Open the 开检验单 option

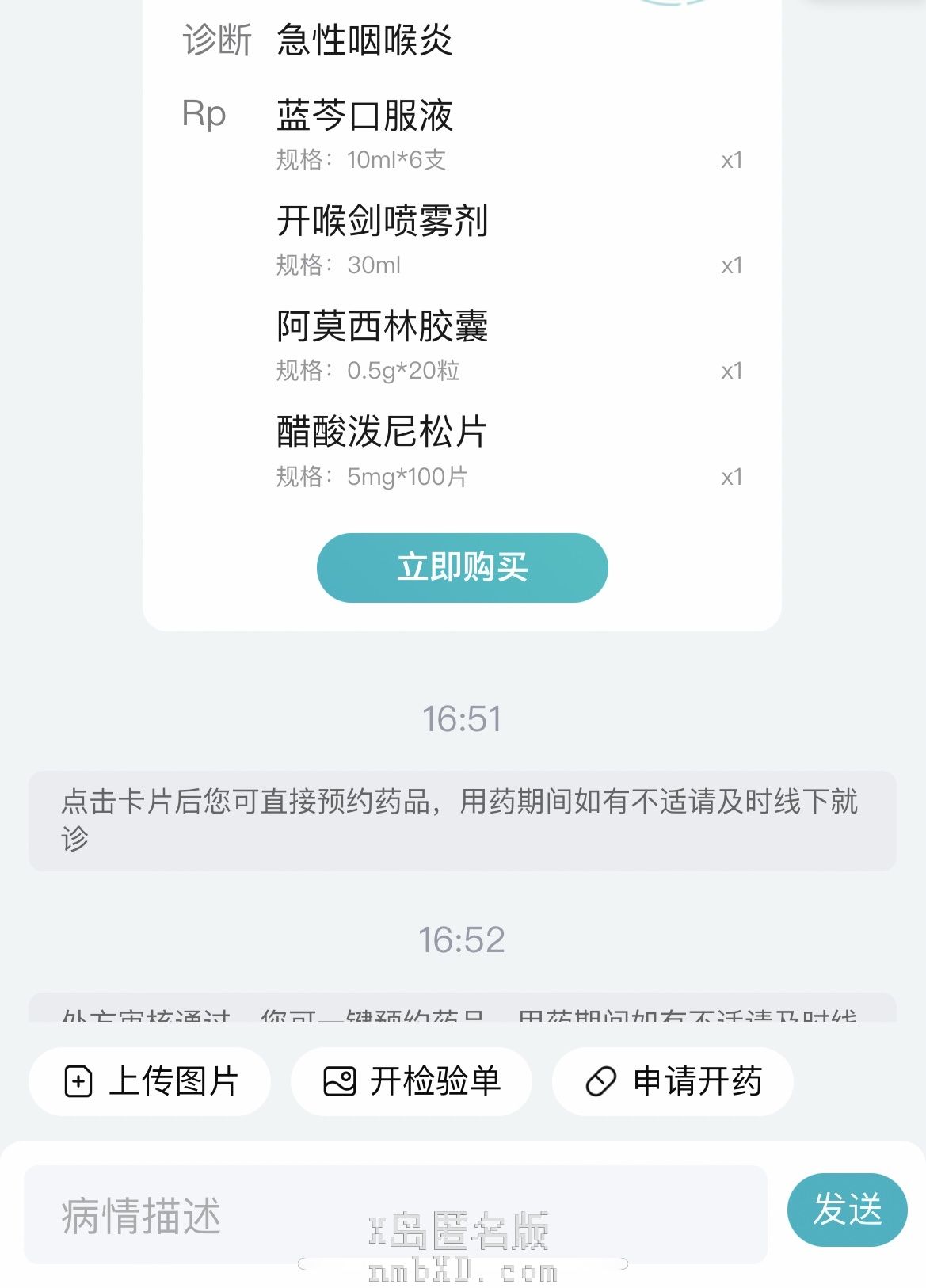[411, 1081]
